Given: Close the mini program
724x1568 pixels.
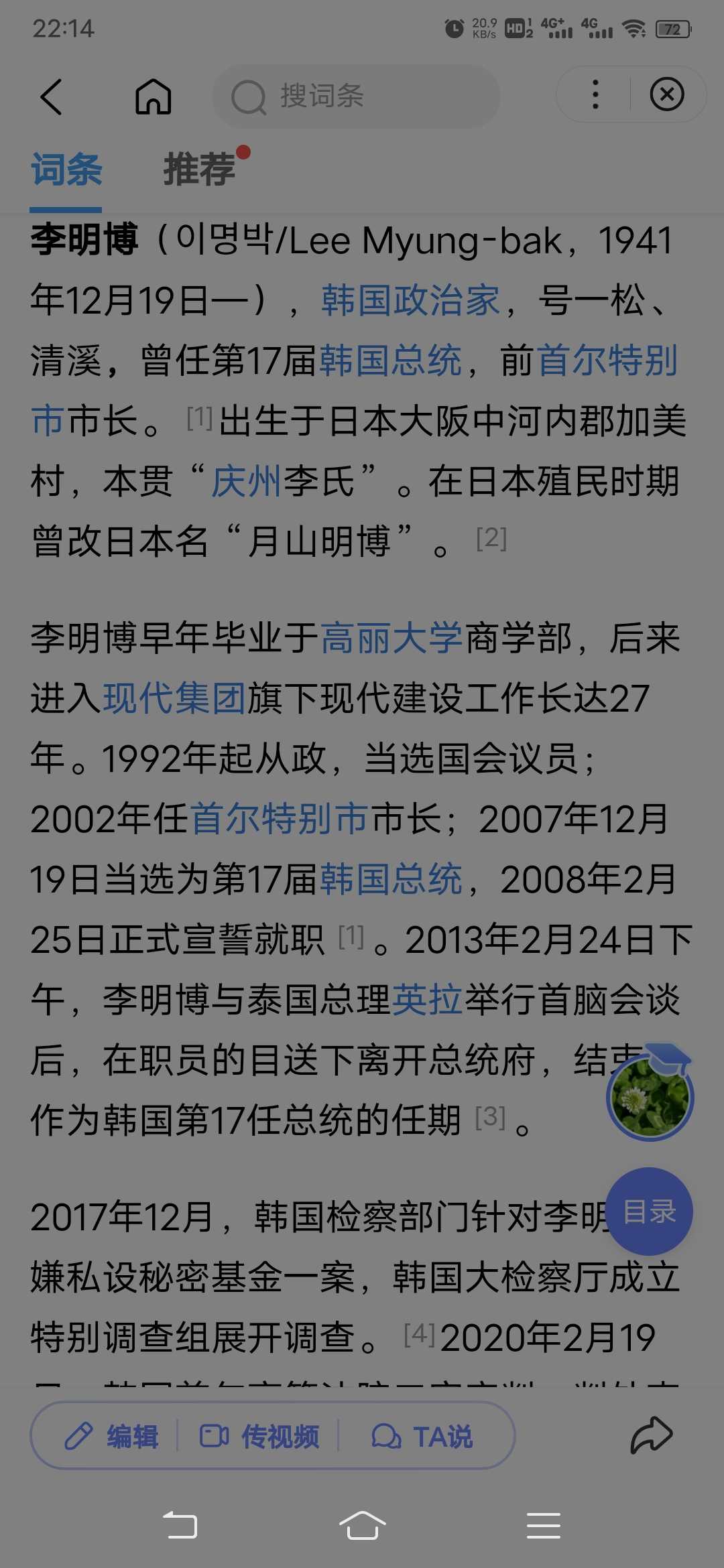Looking at the screenshot, I should [667, 94].
